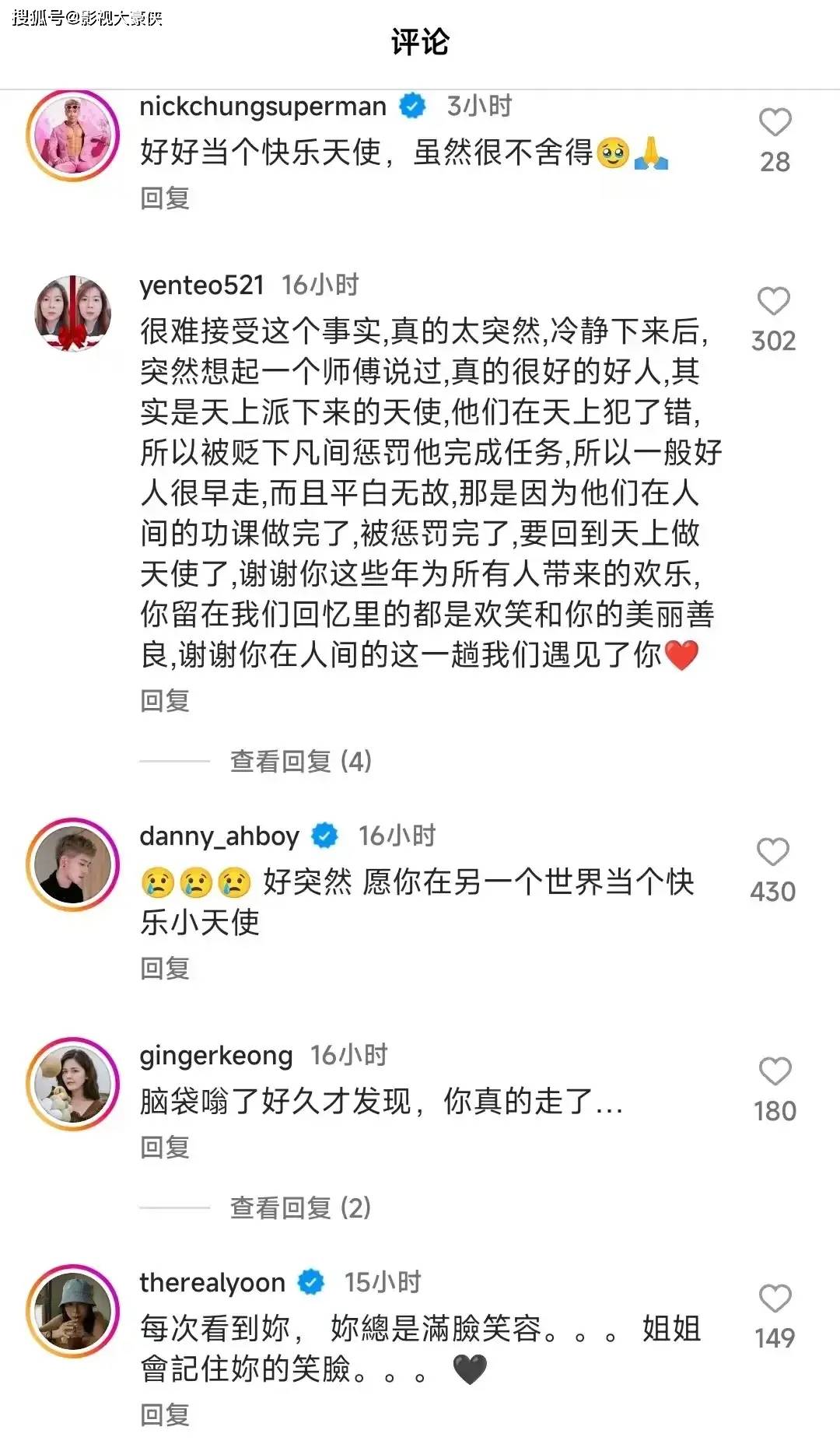Image resolution: width=840 pixels, height=1451 pixels.
Task: View danny_ahboy's profile avatar
Action: coord(72,864)
